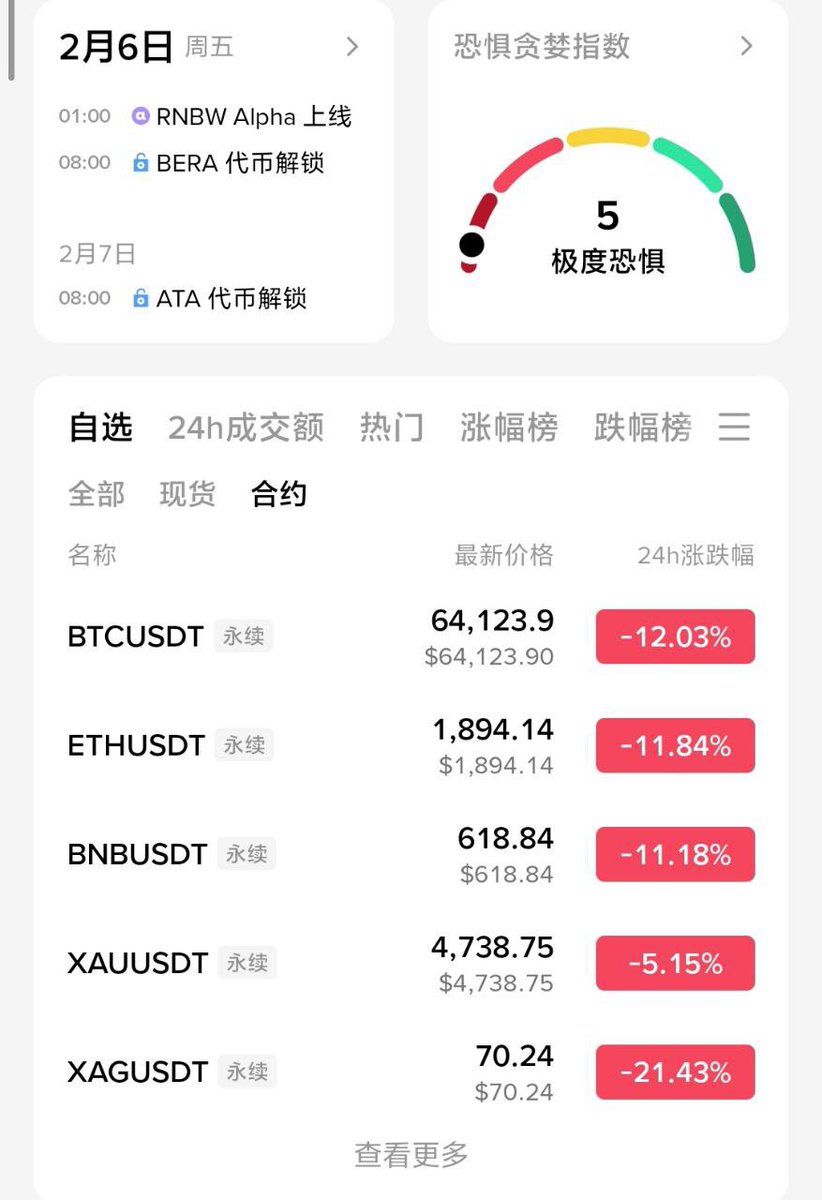Tap 查看更多 to see more
Image resolution: width=822 pixels, height=1200 pixels.
(411, 1155)
